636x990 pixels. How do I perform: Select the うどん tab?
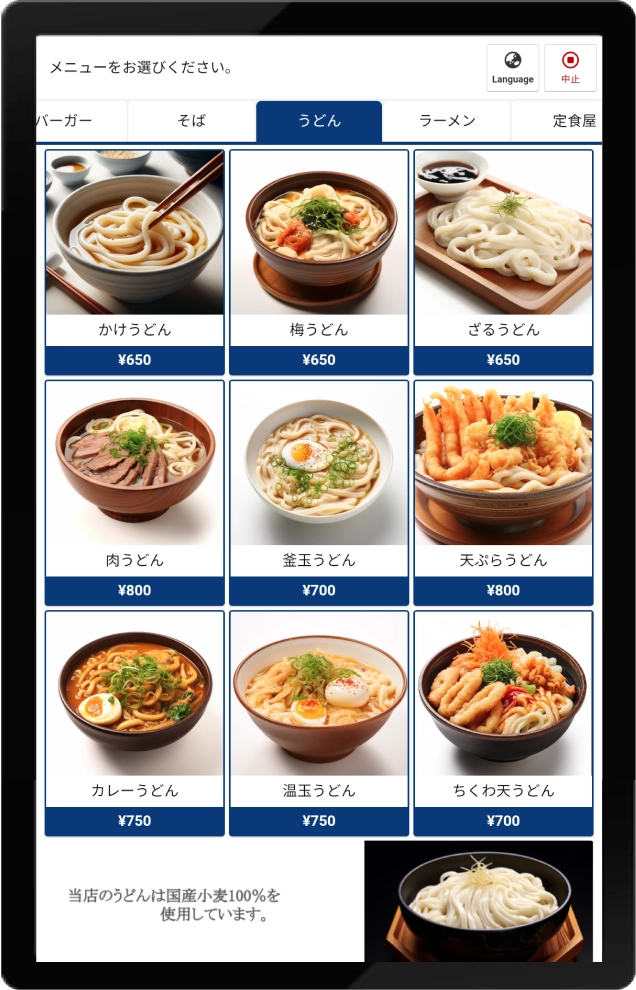319,121
